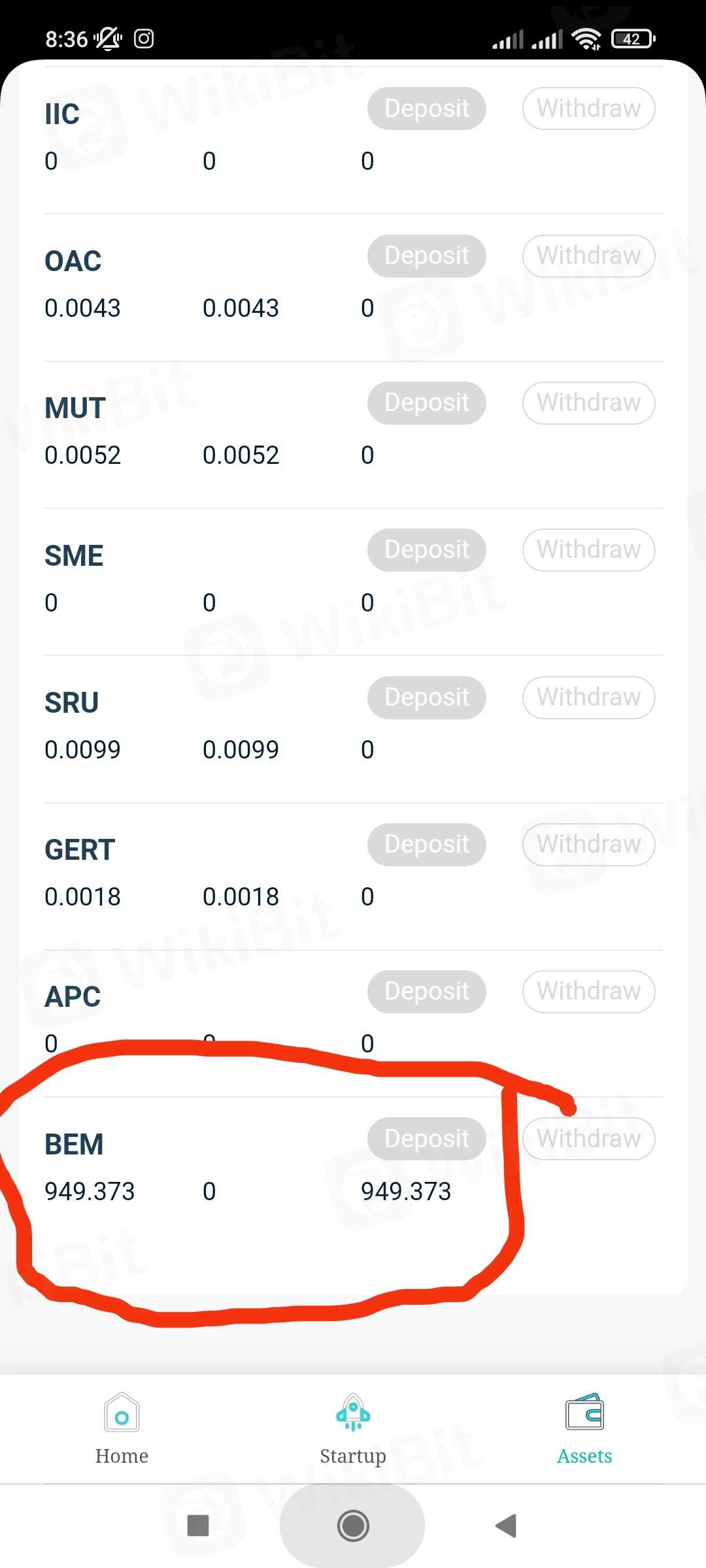Screen dimensions: 706x1568
Task: Tap Withdraw next to APC
Action: [588, 991]
